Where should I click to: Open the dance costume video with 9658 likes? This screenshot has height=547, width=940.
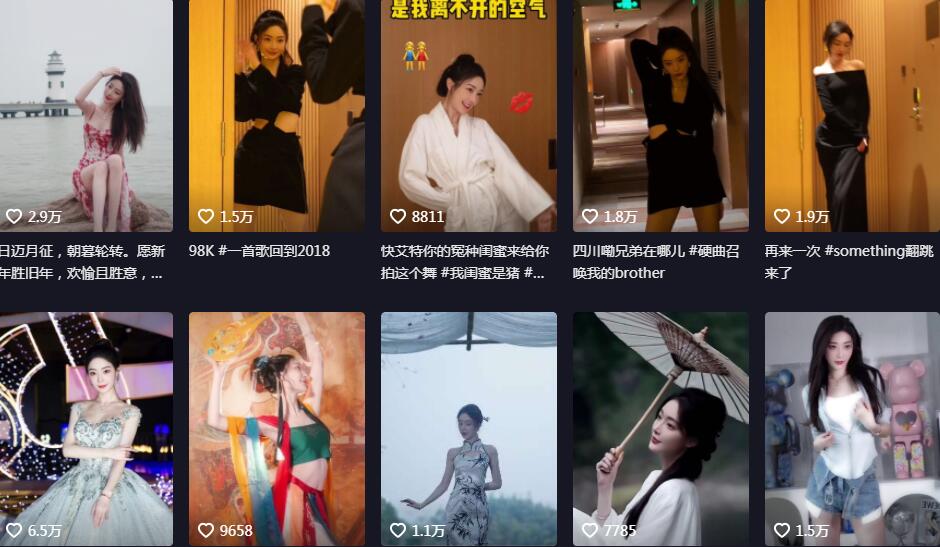tap(276, 428)
